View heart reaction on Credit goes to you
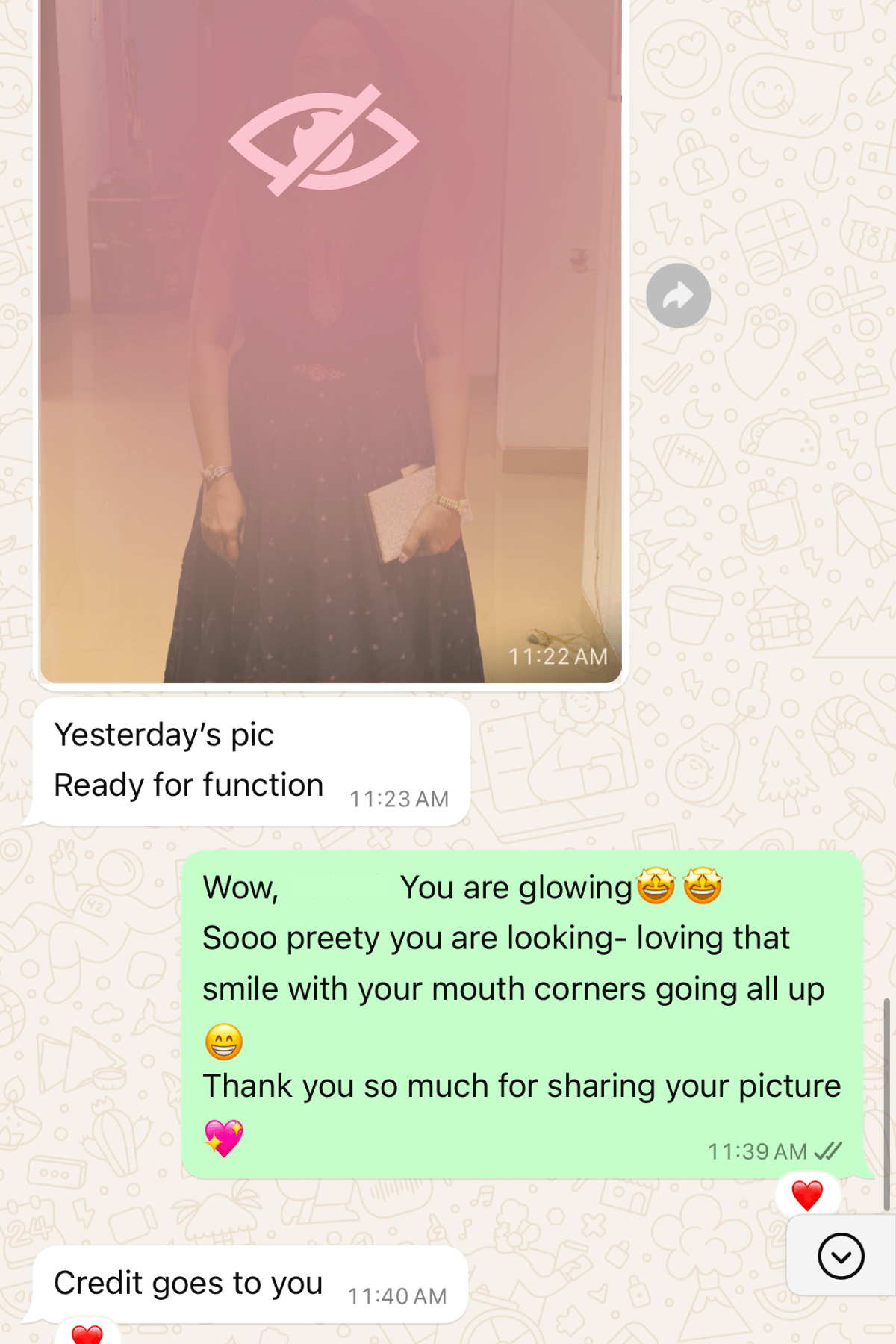896x1344 pixels. pos(87,1333)
